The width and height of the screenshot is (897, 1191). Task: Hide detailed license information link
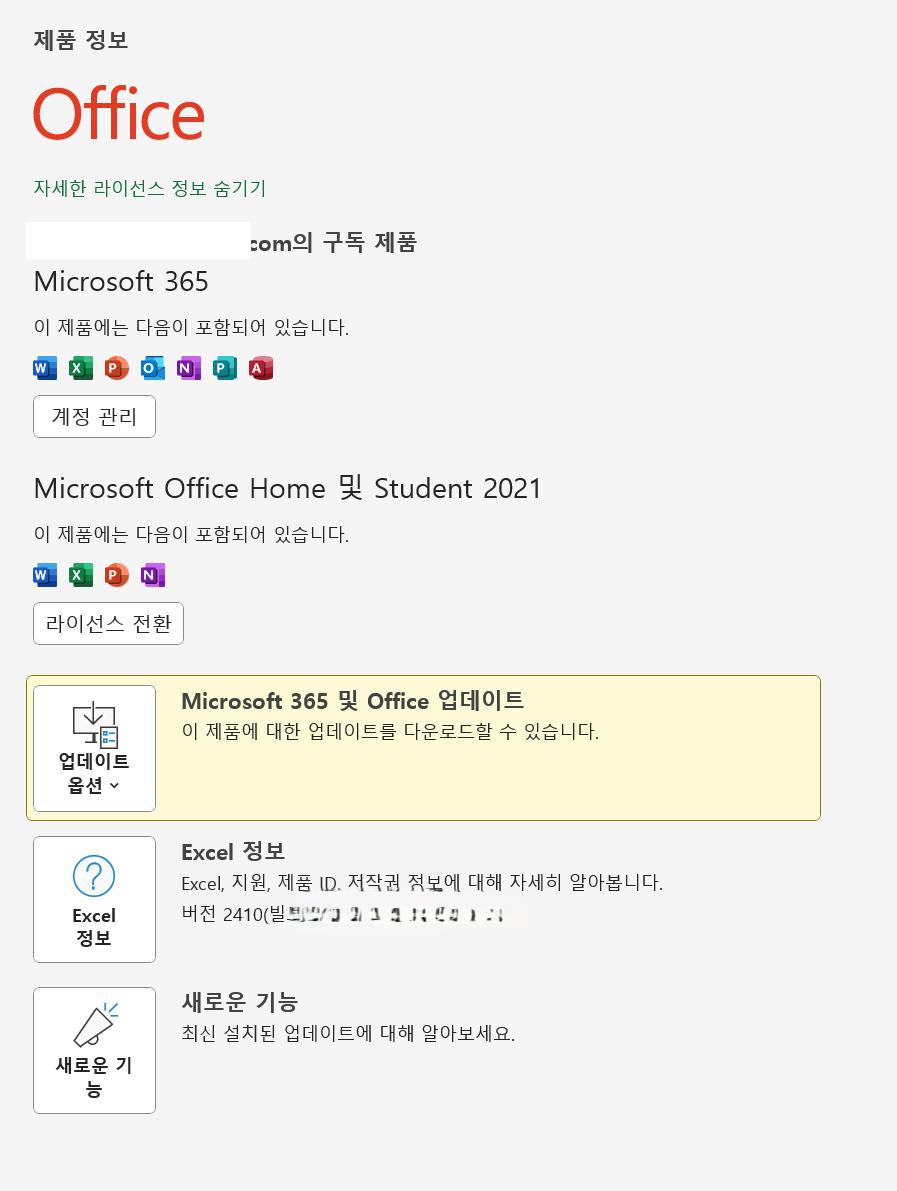[150, 188]
